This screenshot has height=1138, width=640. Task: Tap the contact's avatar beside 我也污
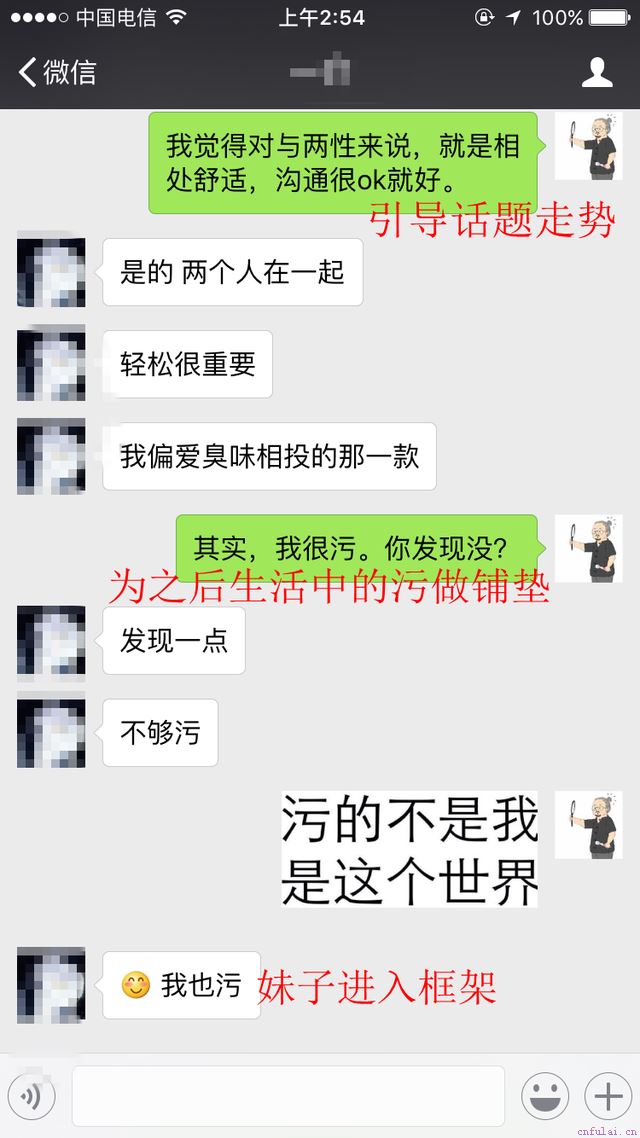click(x=51, y=985)
